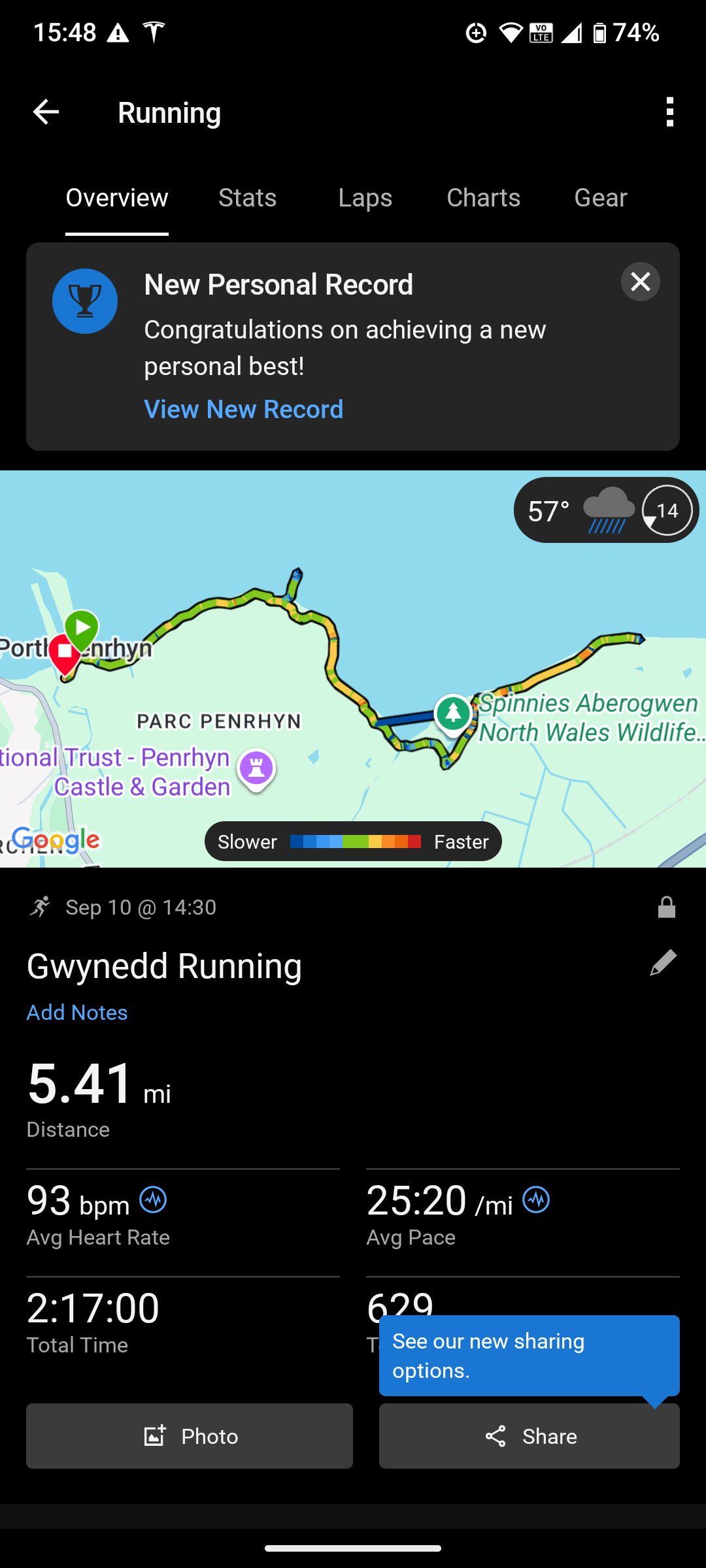Open the three-dot overflow menu

(x=669, y=112)
